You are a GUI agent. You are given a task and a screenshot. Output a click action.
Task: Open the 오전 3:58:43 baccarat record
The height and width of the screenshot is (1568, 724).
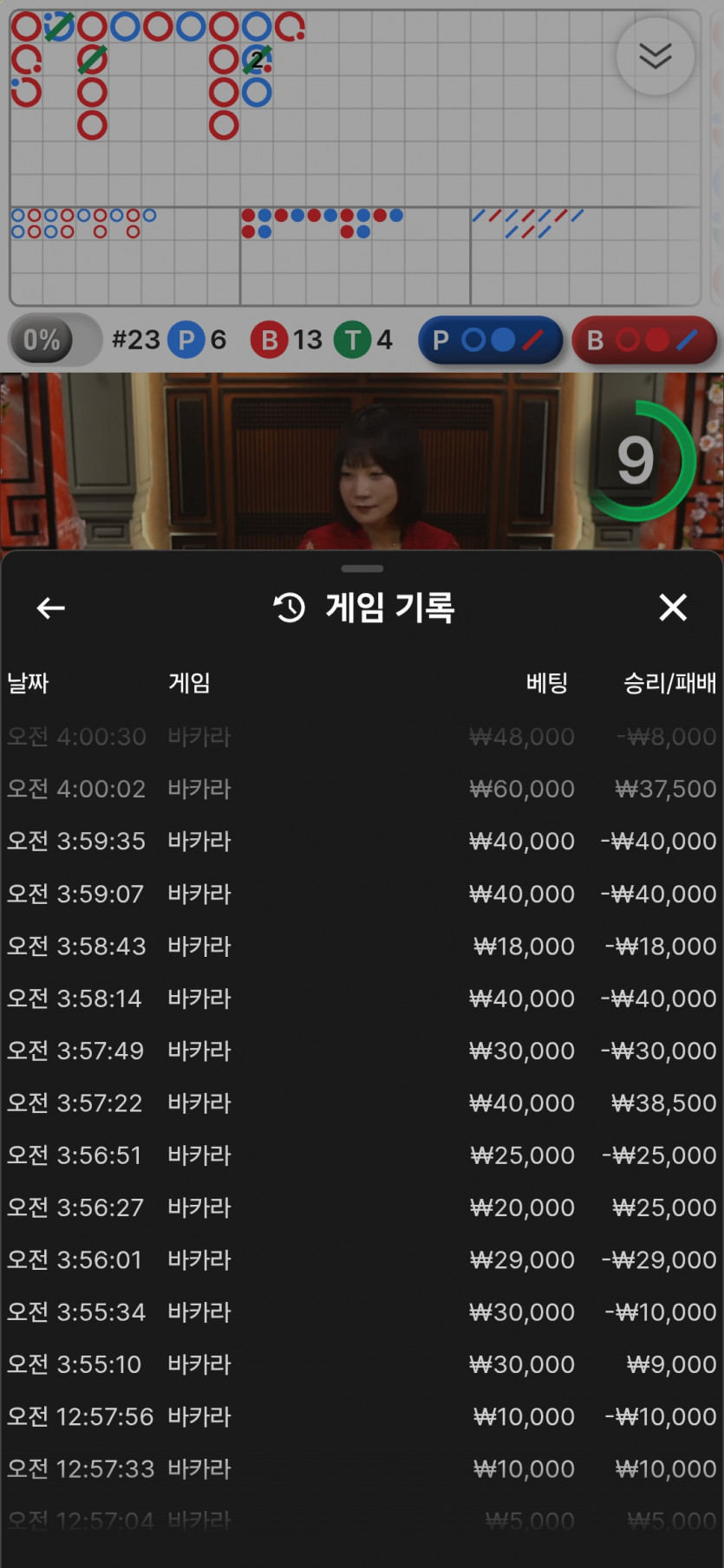[x=362, y=946]
